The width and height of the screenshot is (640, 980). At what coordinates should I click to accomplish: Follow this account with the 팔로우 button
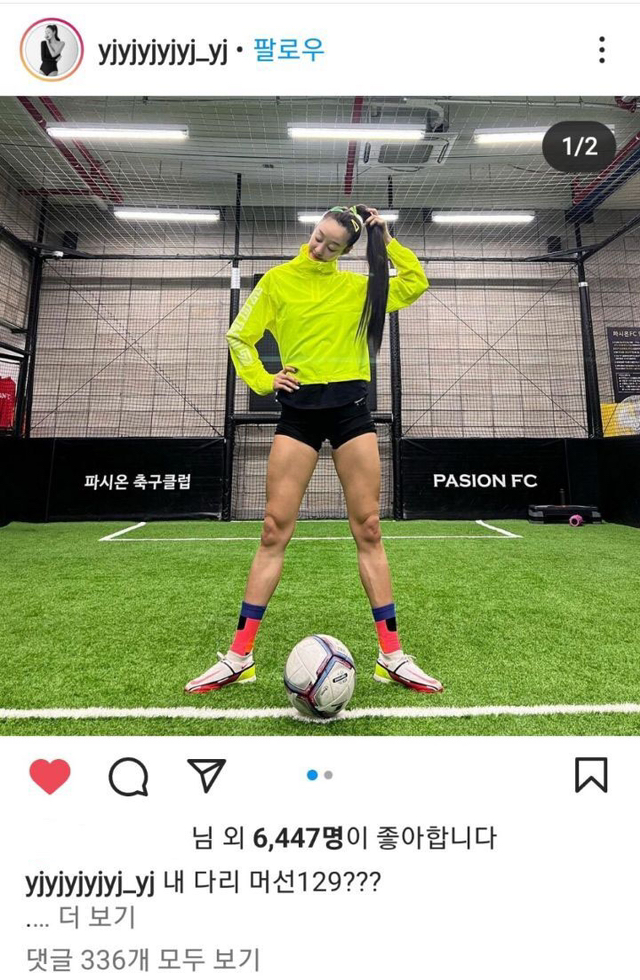tap(291, 50)
